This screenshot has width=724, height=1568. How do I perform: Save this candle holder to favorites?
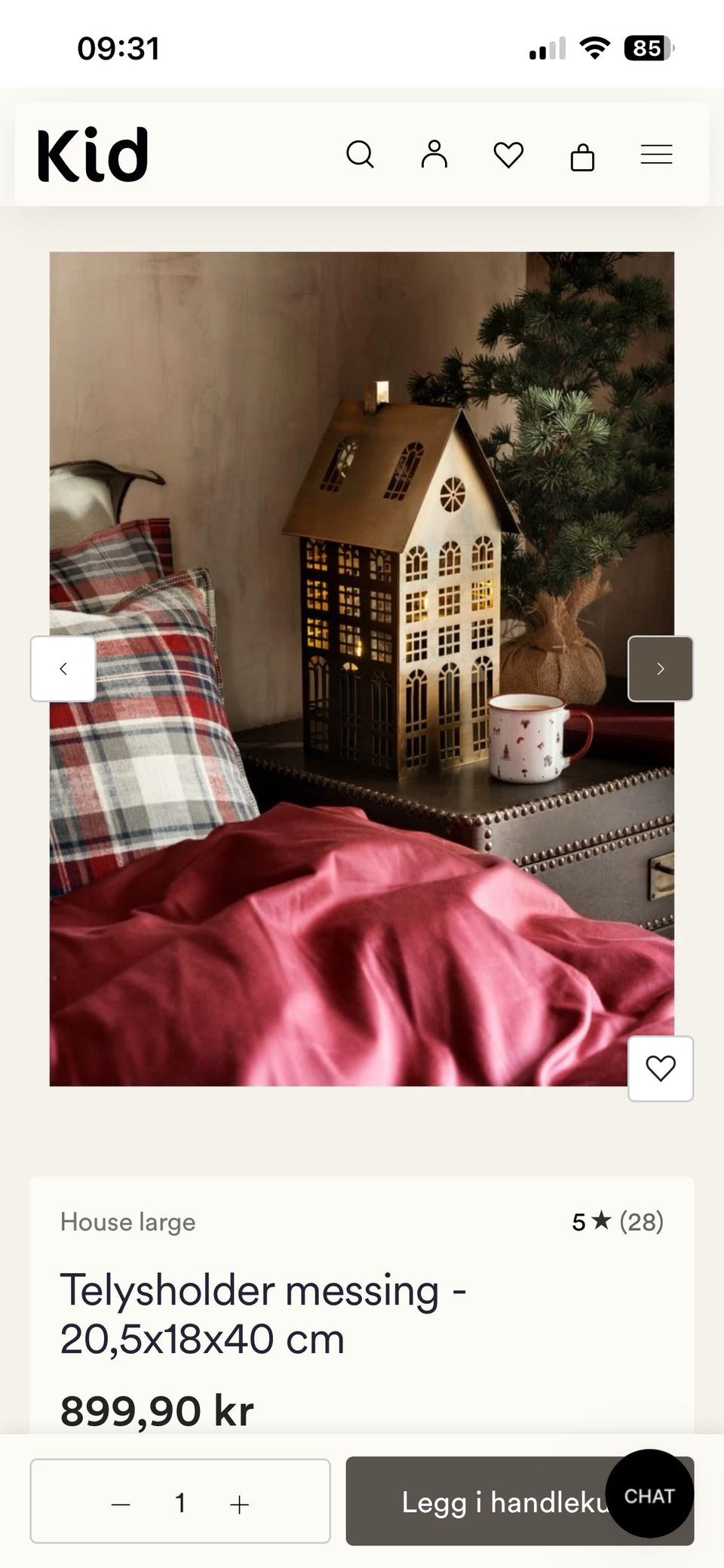click(x=661, y=1068)
